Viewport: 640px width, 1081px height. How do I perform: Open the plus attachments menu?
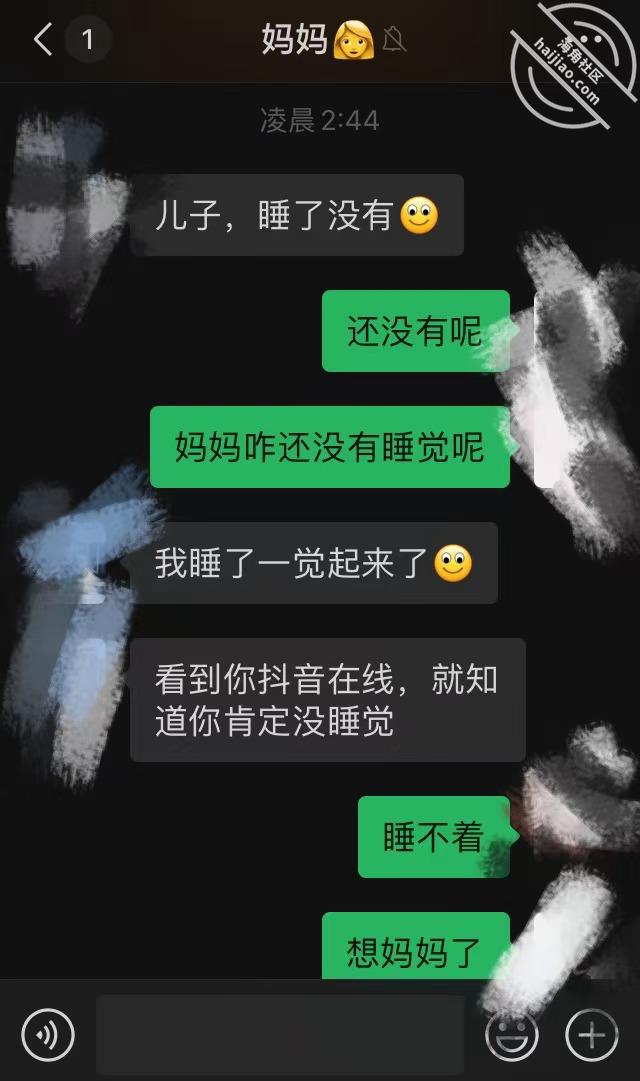pos(592,1035)
